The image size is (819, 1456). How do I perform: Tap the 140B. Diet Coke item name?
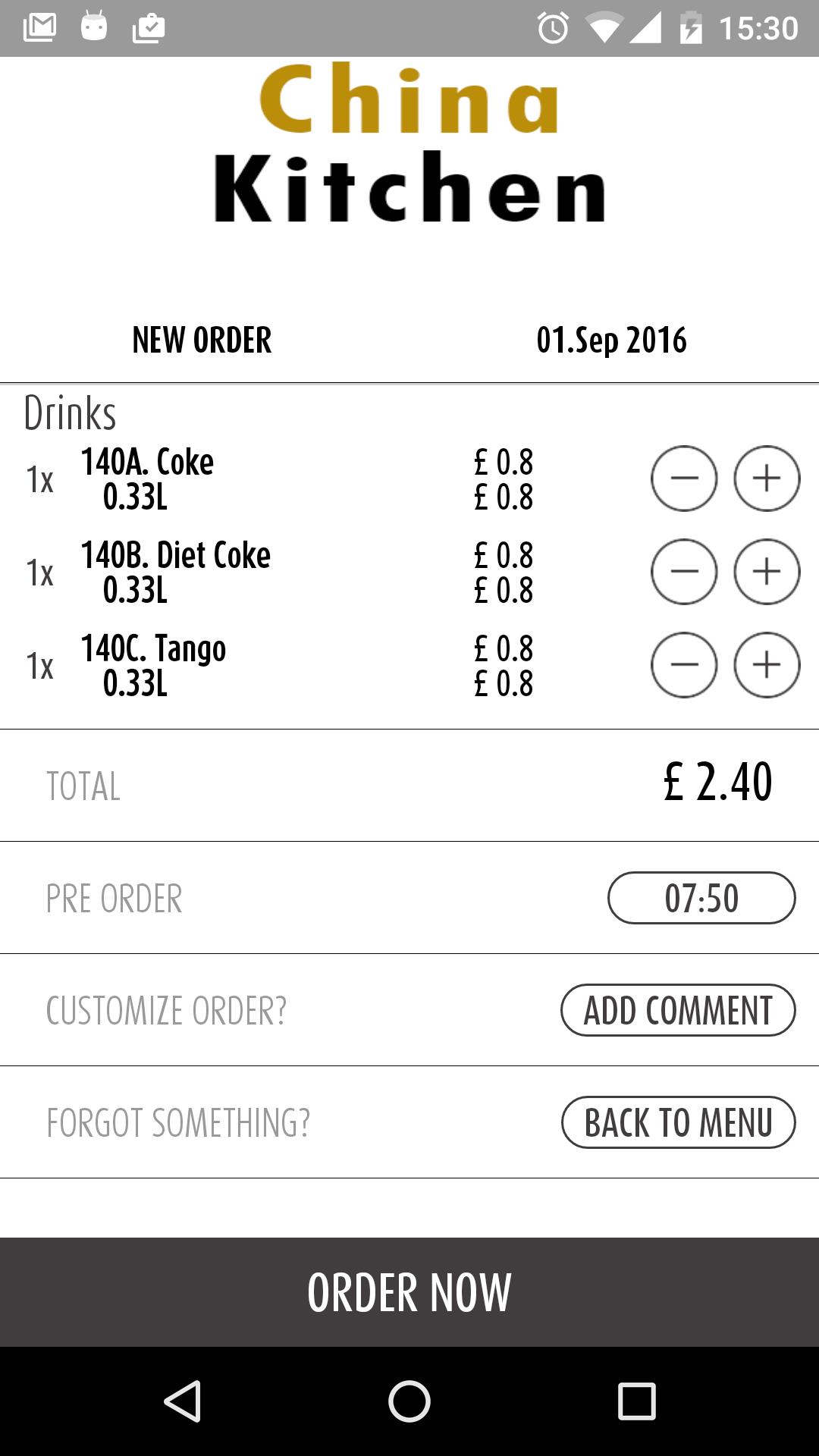(x=177, y=555)
